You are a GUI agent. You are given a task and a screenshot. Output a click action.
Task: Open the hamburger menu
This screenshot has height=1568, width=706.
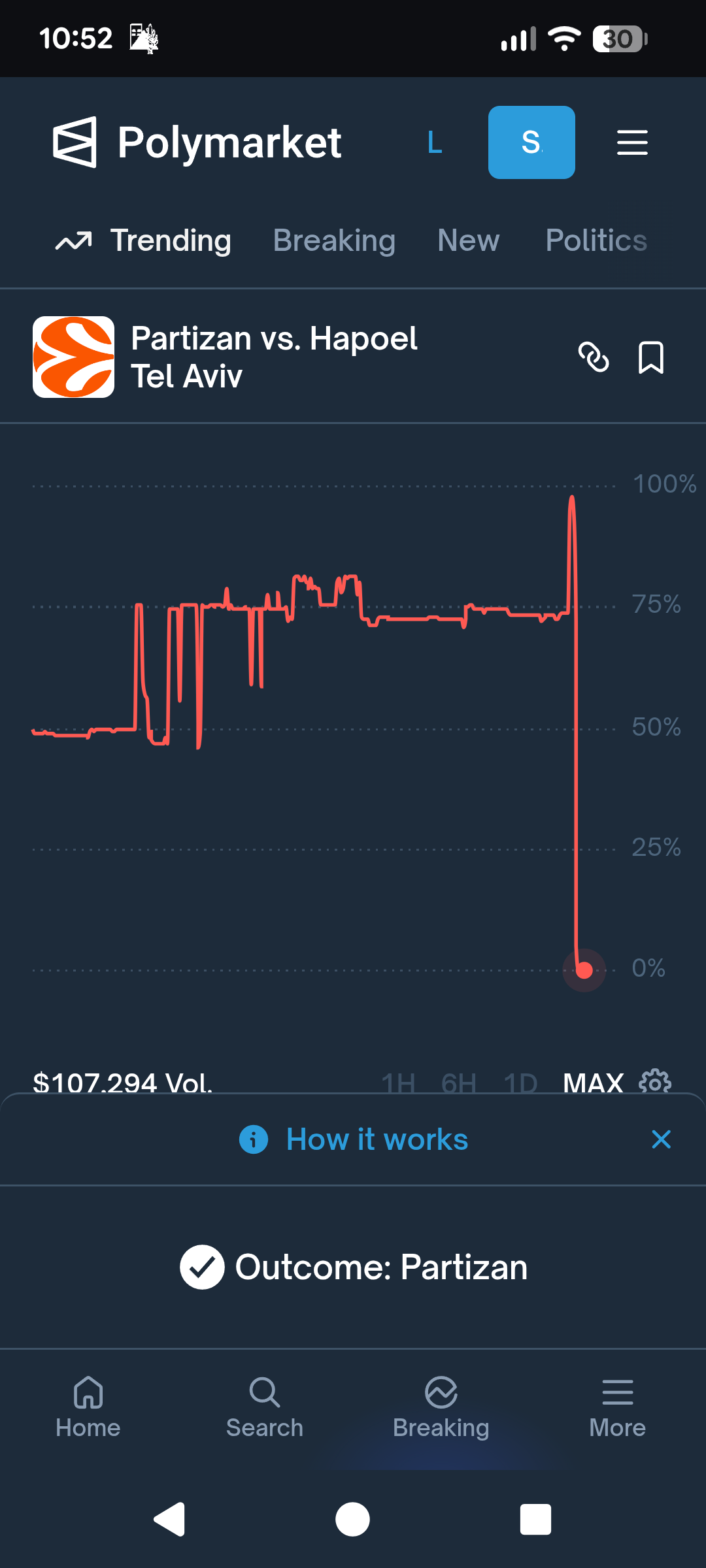[632, 142]
